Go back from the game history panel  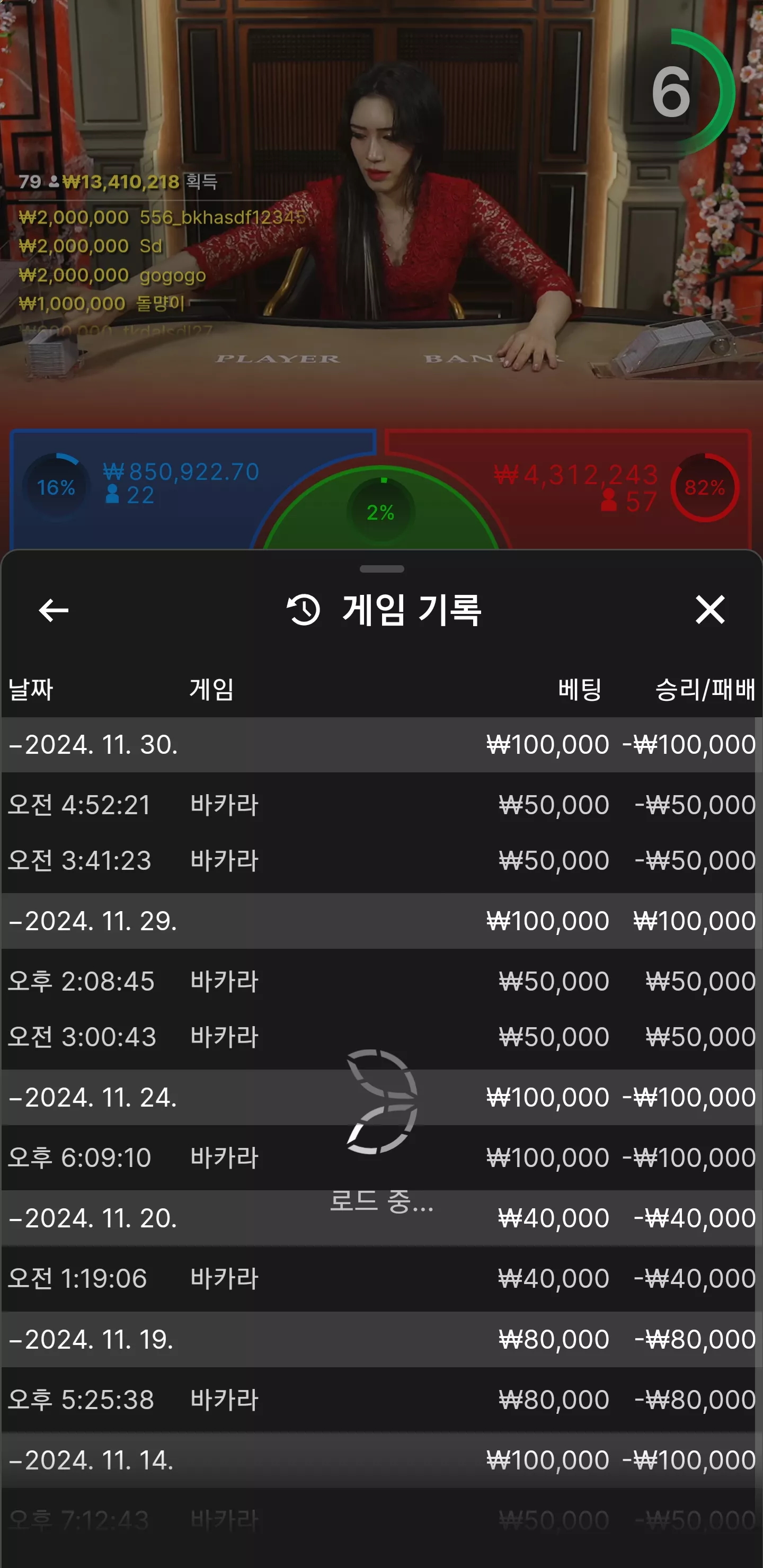pyautogui.click(x=54, y=610)
